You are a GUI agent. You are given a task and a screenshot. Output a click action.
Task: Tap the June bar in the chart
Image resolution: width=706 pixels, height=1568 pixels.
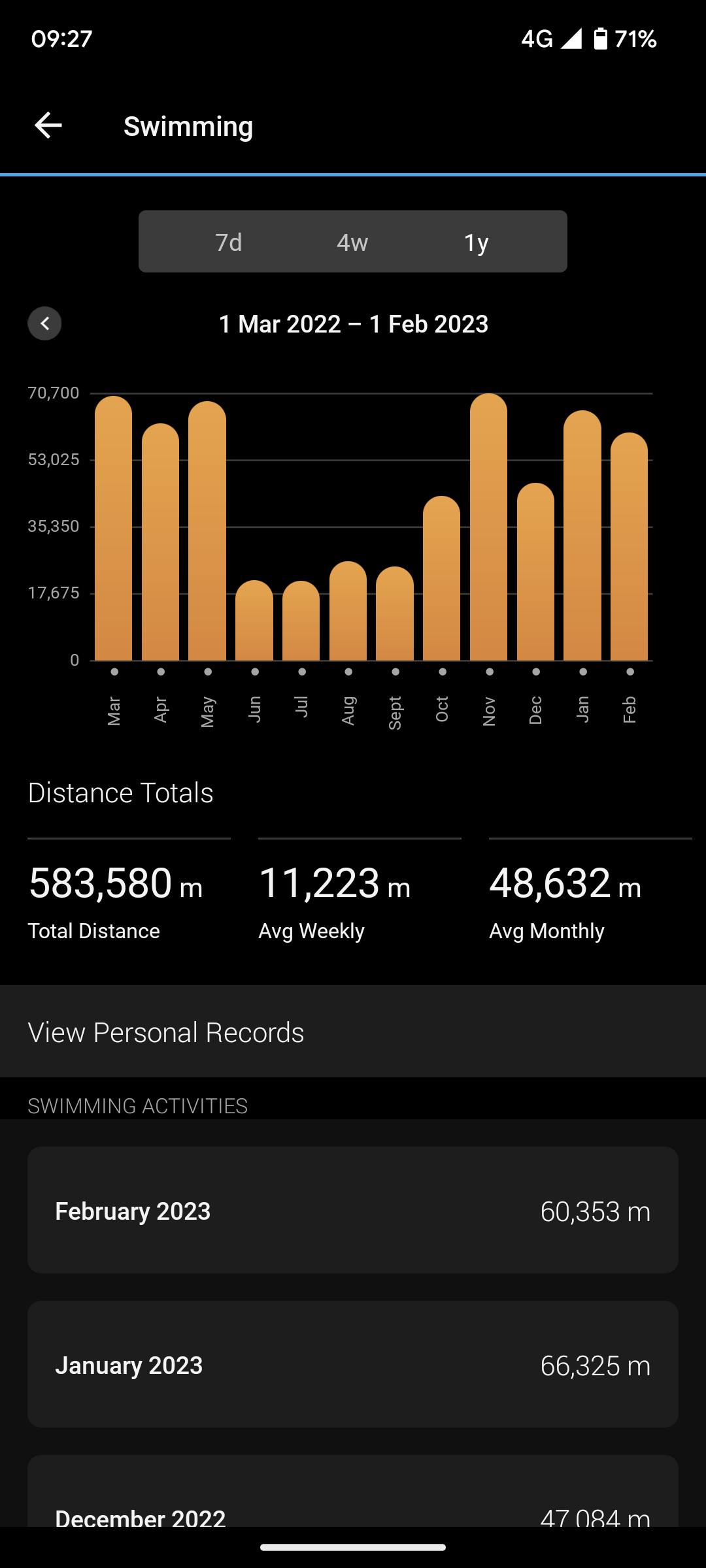(x=254, y=621)
